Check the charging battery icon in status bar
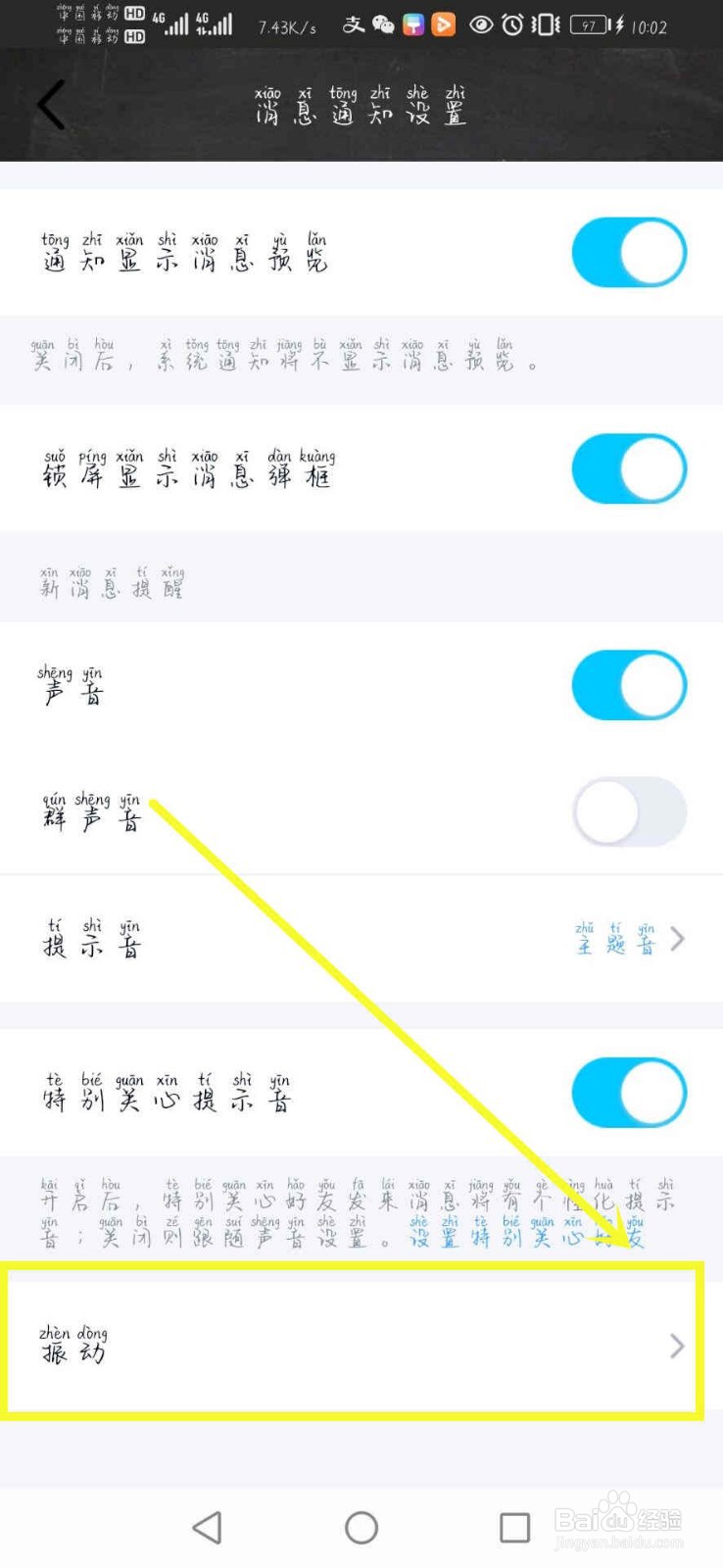This screenshot has height=1568, width=723. [x=588, y=25]
